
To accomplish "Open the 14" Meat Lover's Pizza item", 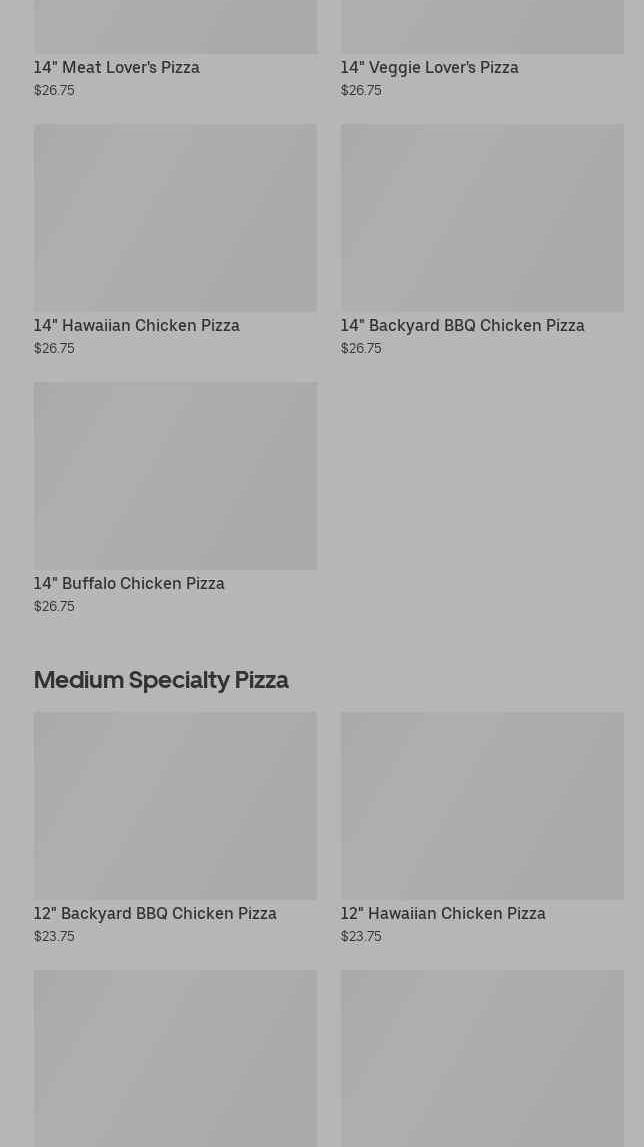I will pos(117,67).
